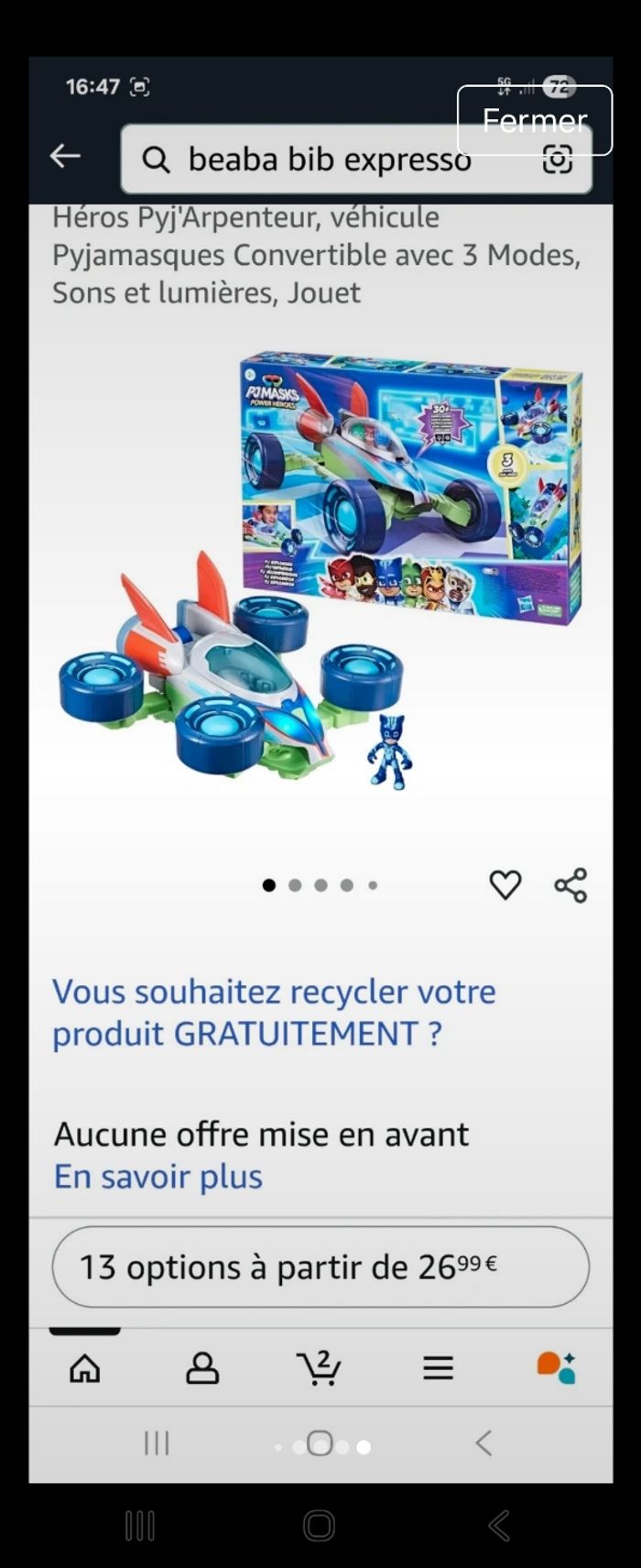Open the account profile tab
The height and width of the screenshot is (1568, 641).
point(202,1368)
